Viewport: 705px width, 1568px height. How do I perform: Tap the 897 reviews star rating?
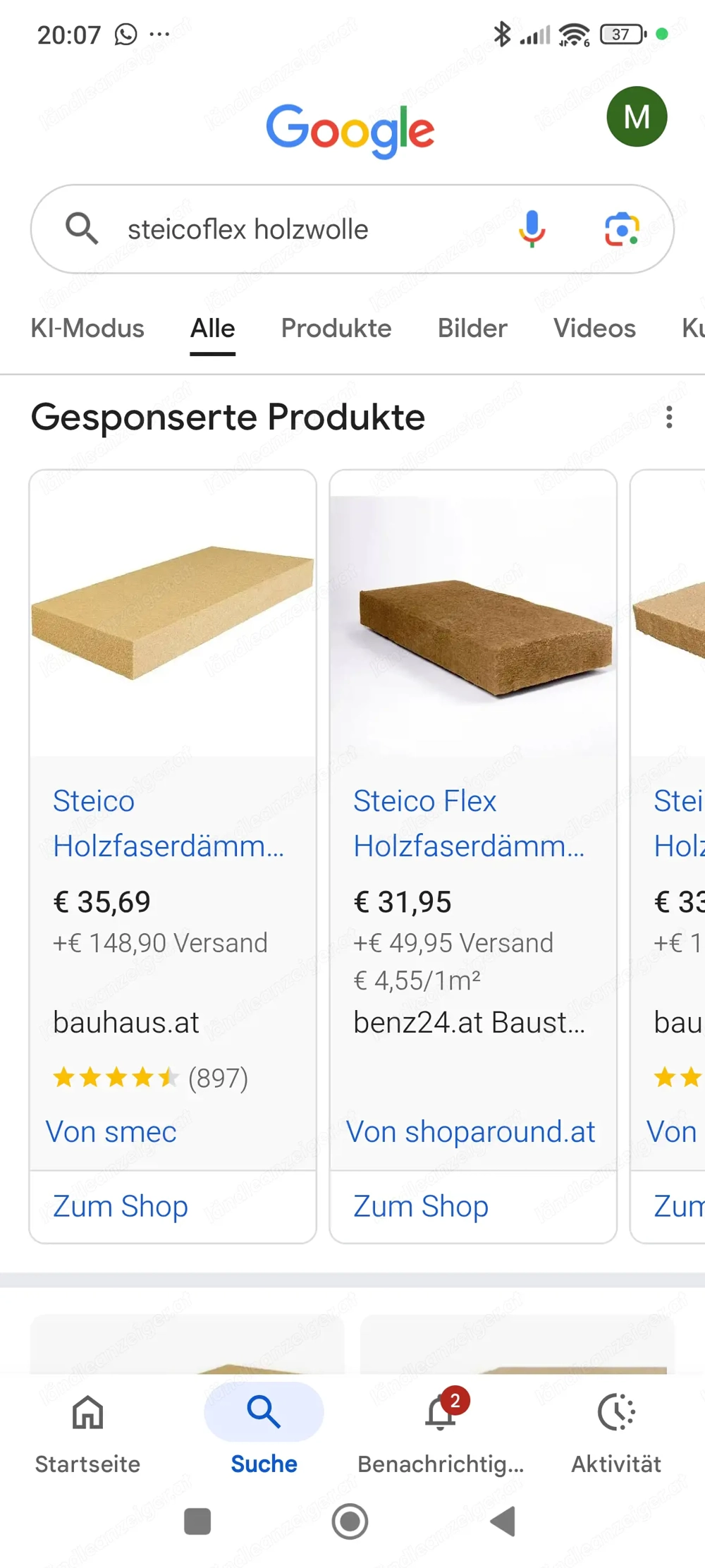pyautogui.click(x=150, y=1077)
